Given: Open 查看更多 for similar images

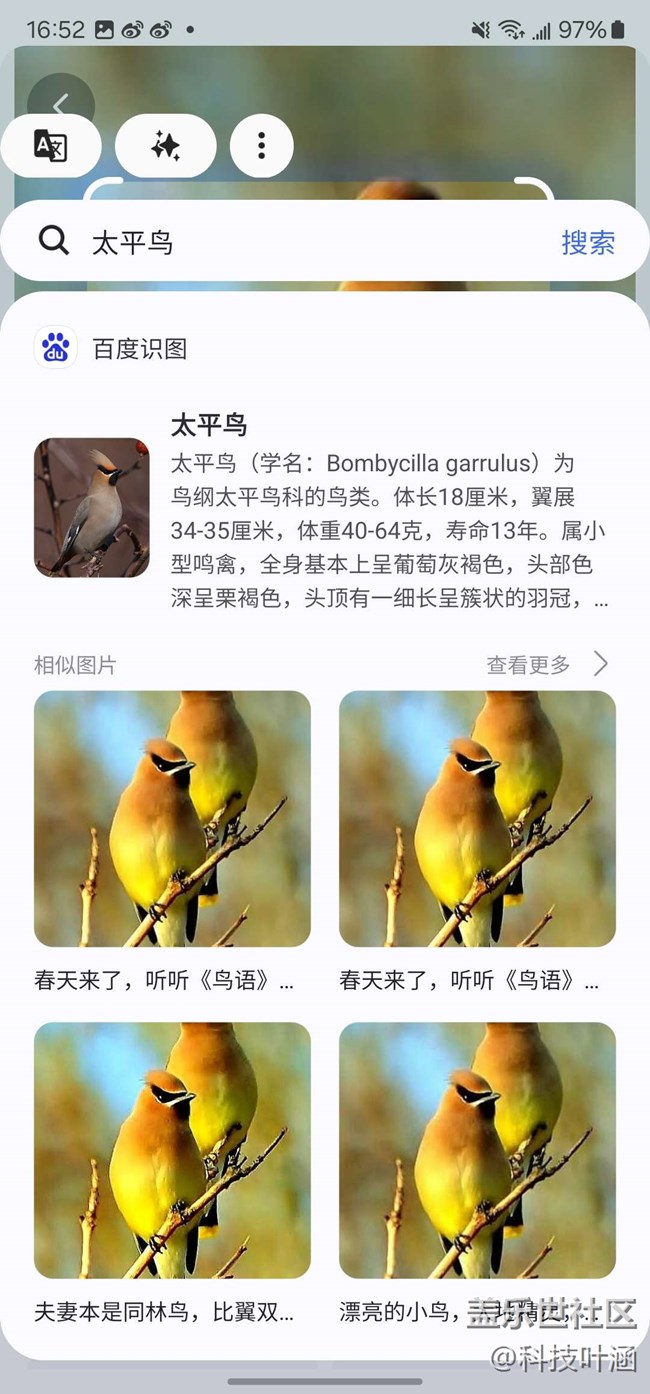Looking at the screenshot, I should coord(547,664).
